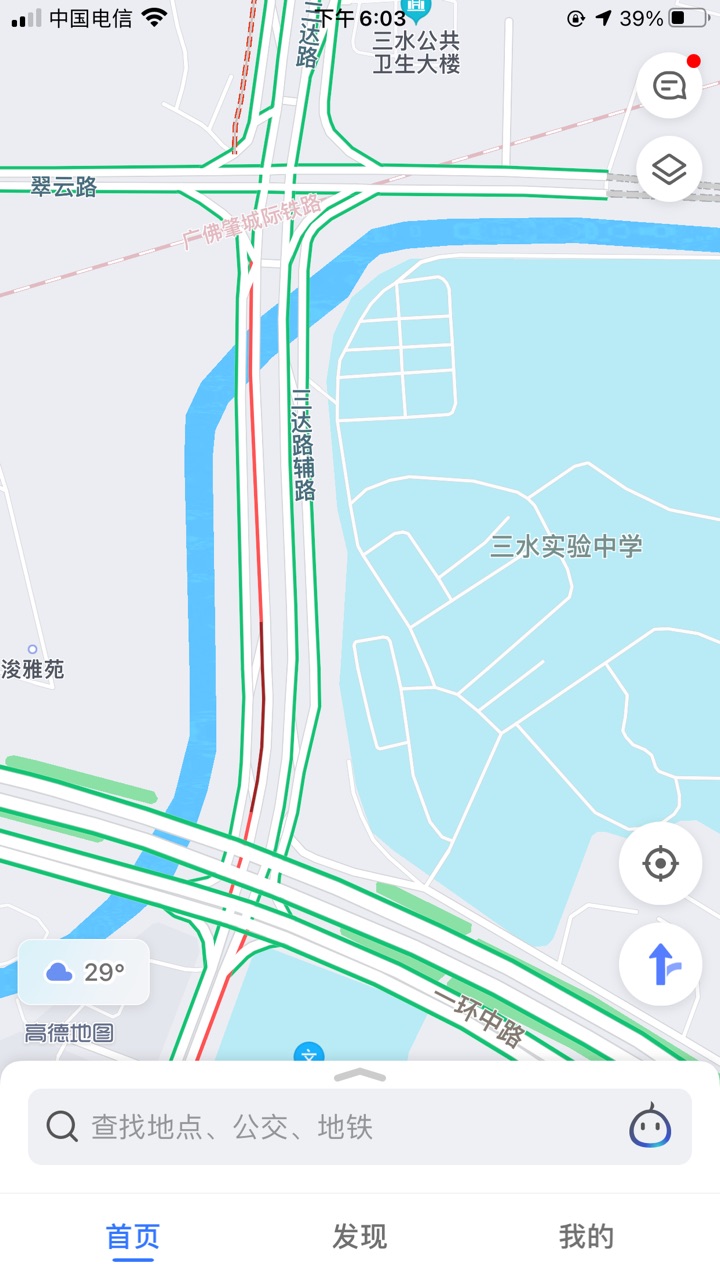The width and height of the screenshot is (720, 1280).
Task: Open the map layers selector
Action: [x=669, y=170]
